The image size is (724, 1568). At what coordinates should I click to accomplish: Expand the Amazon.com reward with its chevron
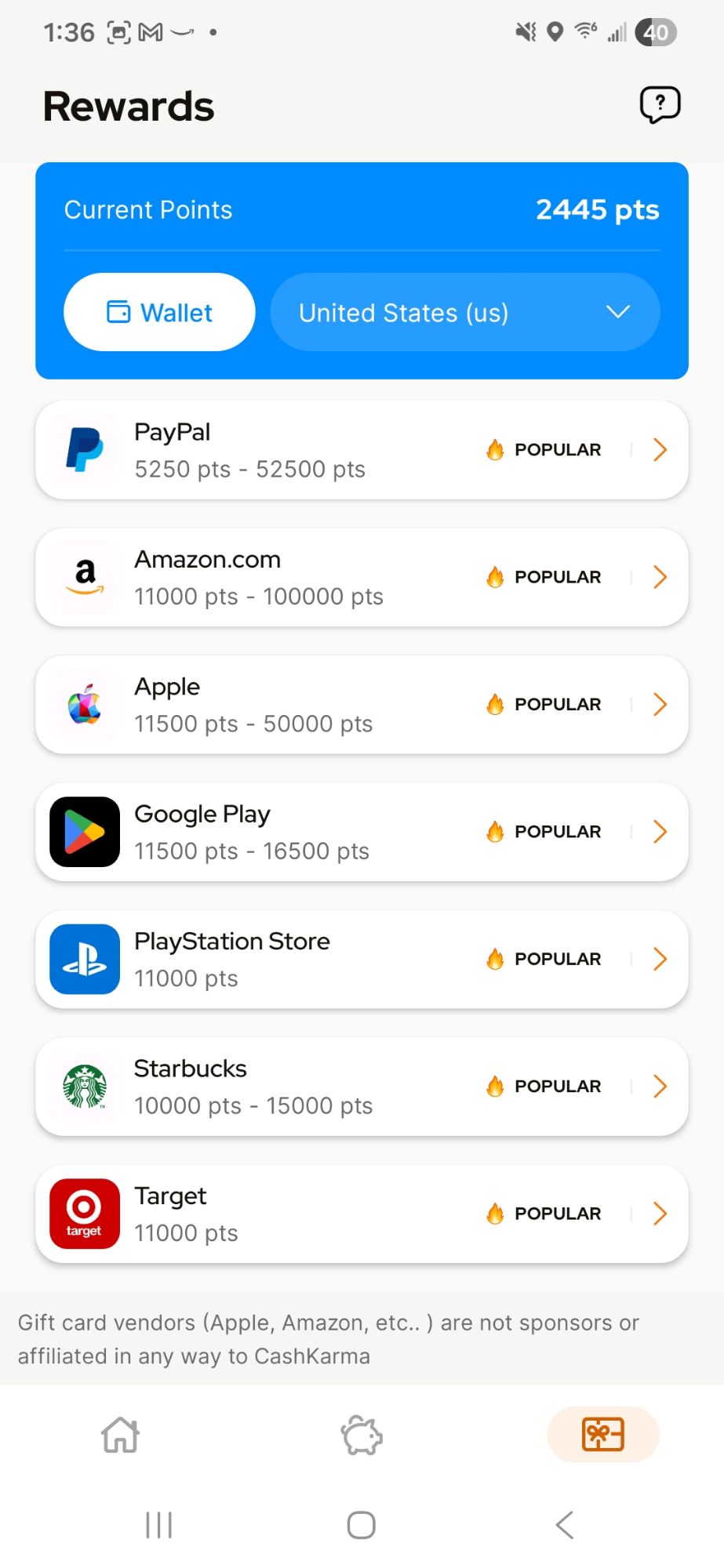pos(660,576)
